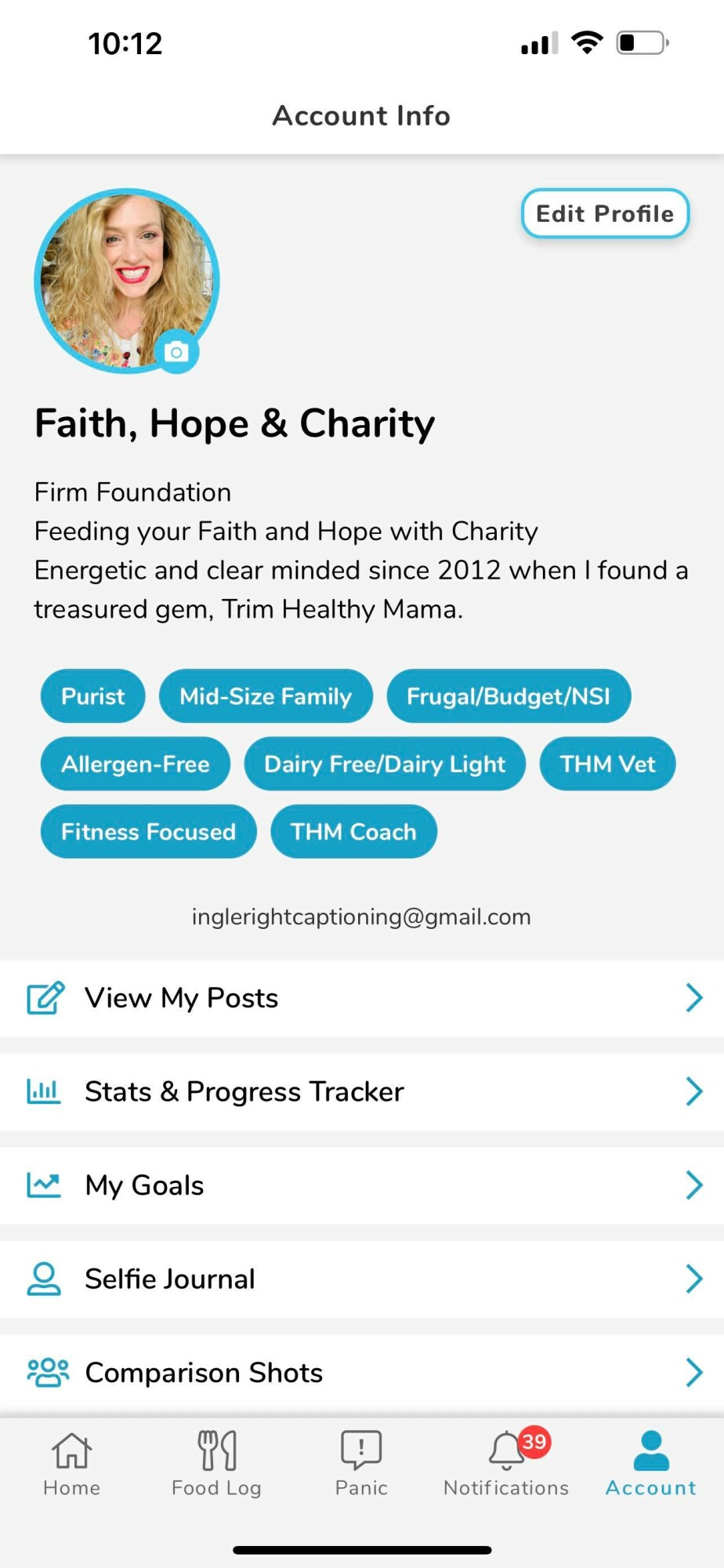The height and width of the screenshot is (1568, 724).
Task: Open Stats & Progress Tracker
Action: [x=362, y=1091]
